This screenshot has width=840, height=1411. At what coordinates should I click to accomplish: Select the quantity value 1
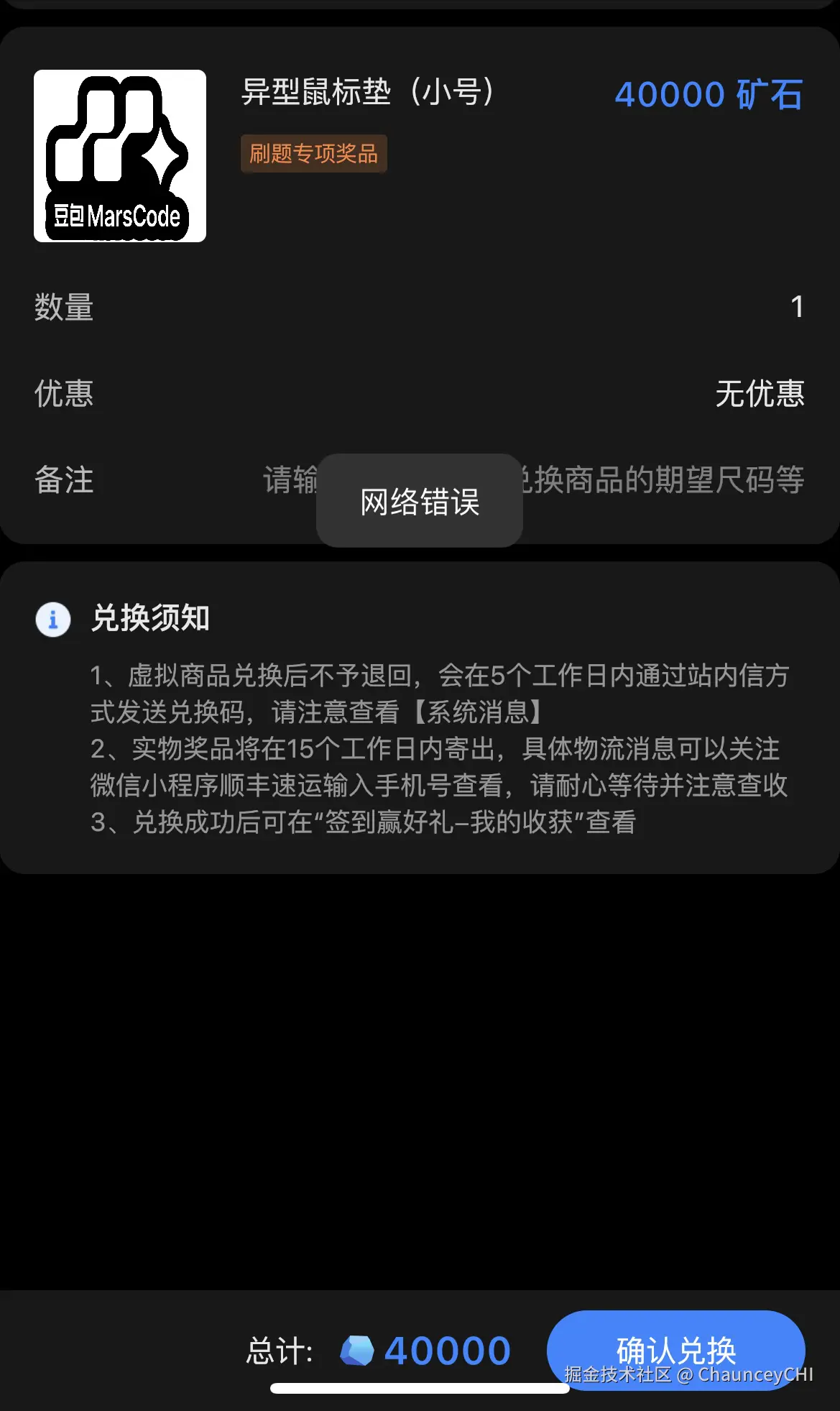798,306
